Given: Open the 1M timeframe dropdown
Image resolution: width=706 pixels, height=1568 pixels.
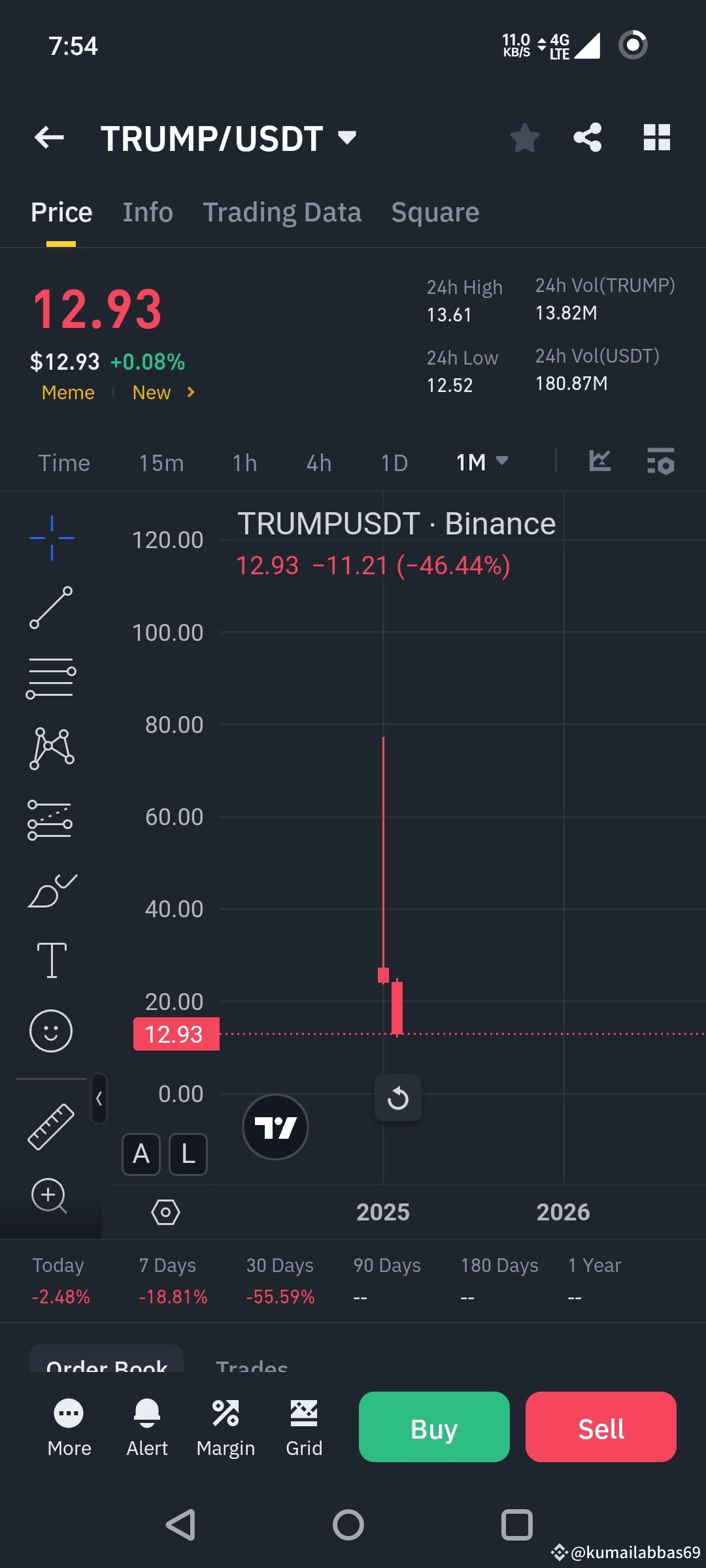Looking at the screenshot, I should pos(482,462).
